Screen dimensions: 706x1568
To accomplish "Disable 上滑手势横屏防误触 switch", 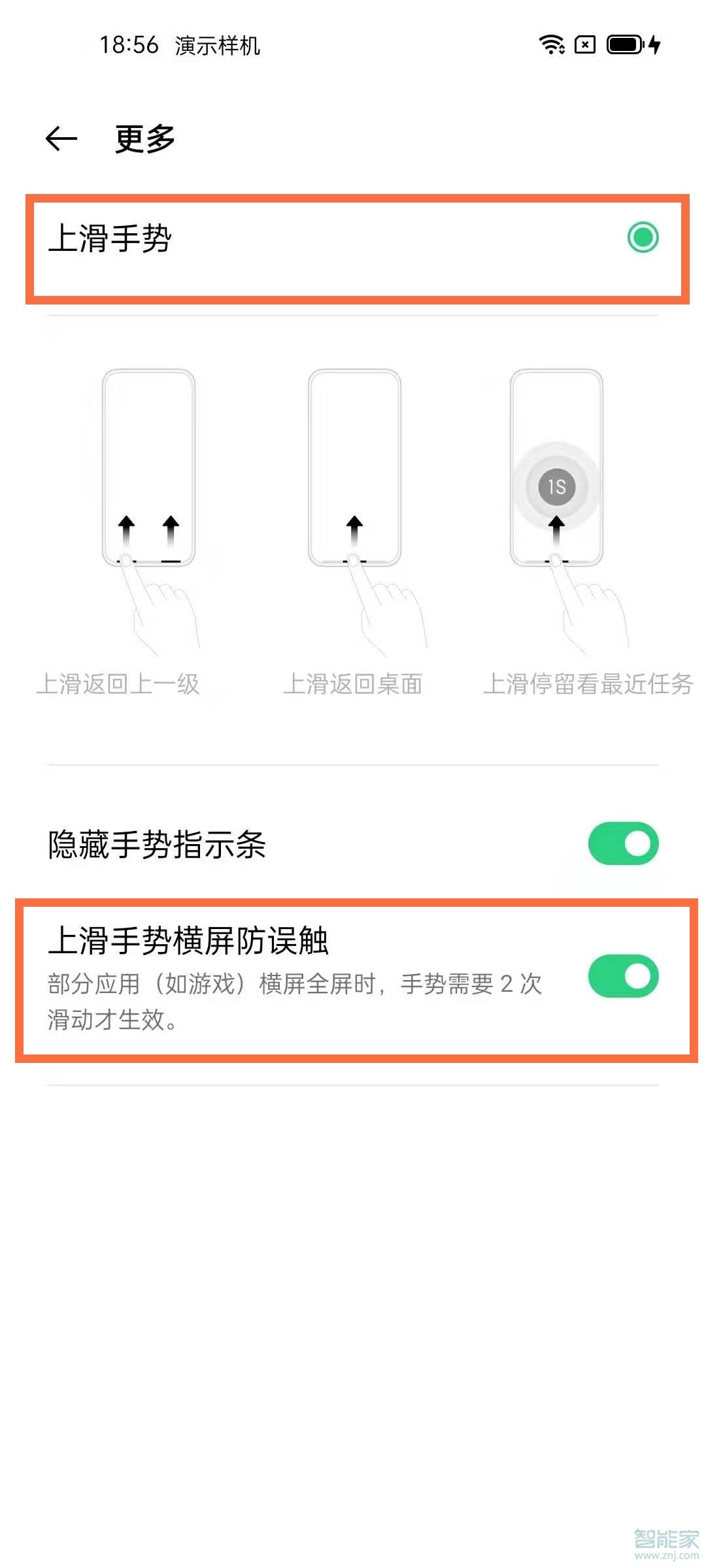I will click(x=623, y=977).
